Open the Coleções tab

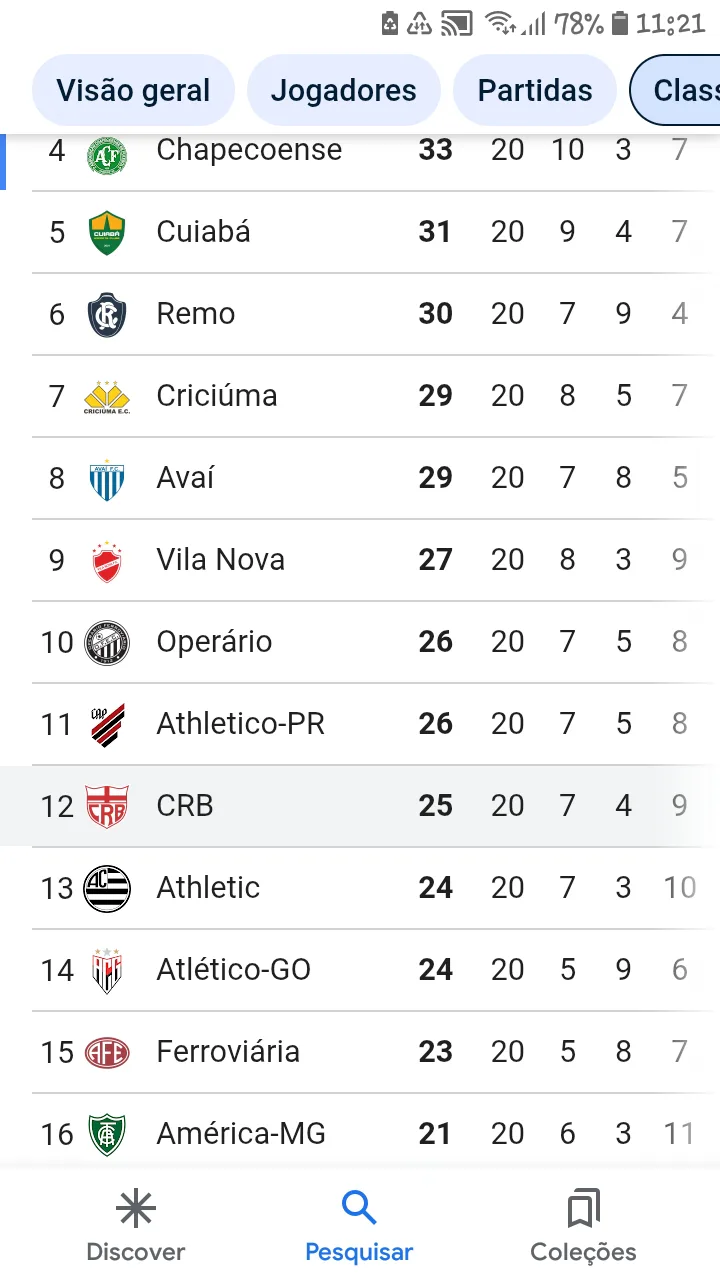click(583, 1226)
